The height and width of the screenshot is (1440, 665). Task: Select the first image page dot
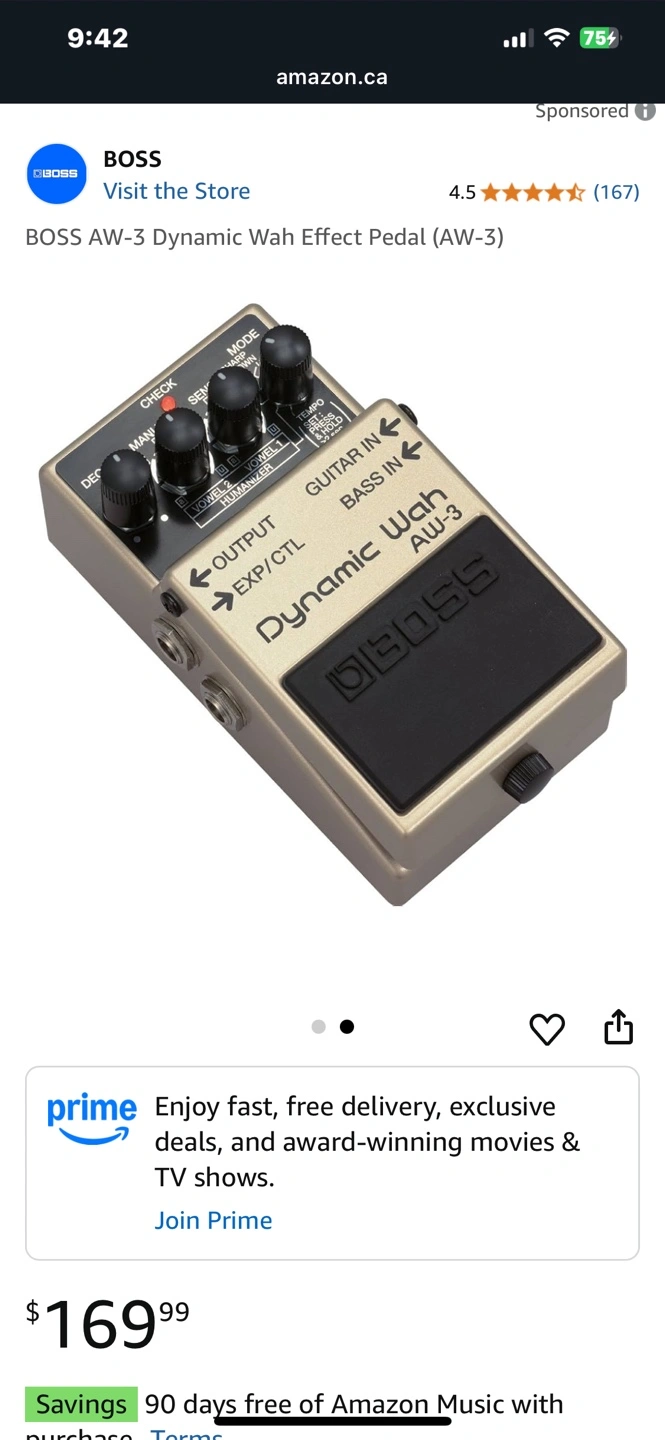pyautogui.click(x=319, y=1027)
